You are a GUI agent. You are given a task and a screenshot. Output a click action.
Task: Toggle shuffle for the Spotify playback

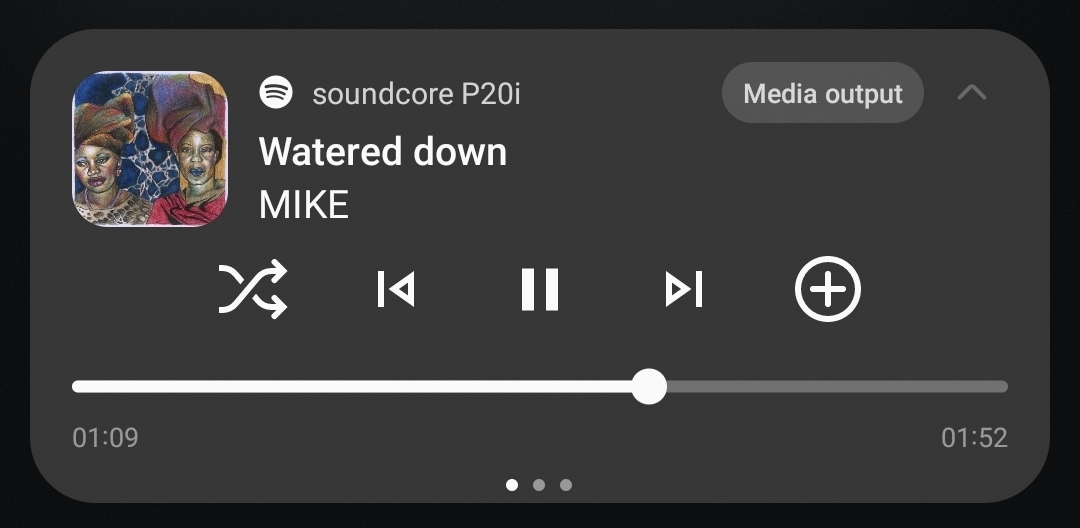tap(253, 290)
